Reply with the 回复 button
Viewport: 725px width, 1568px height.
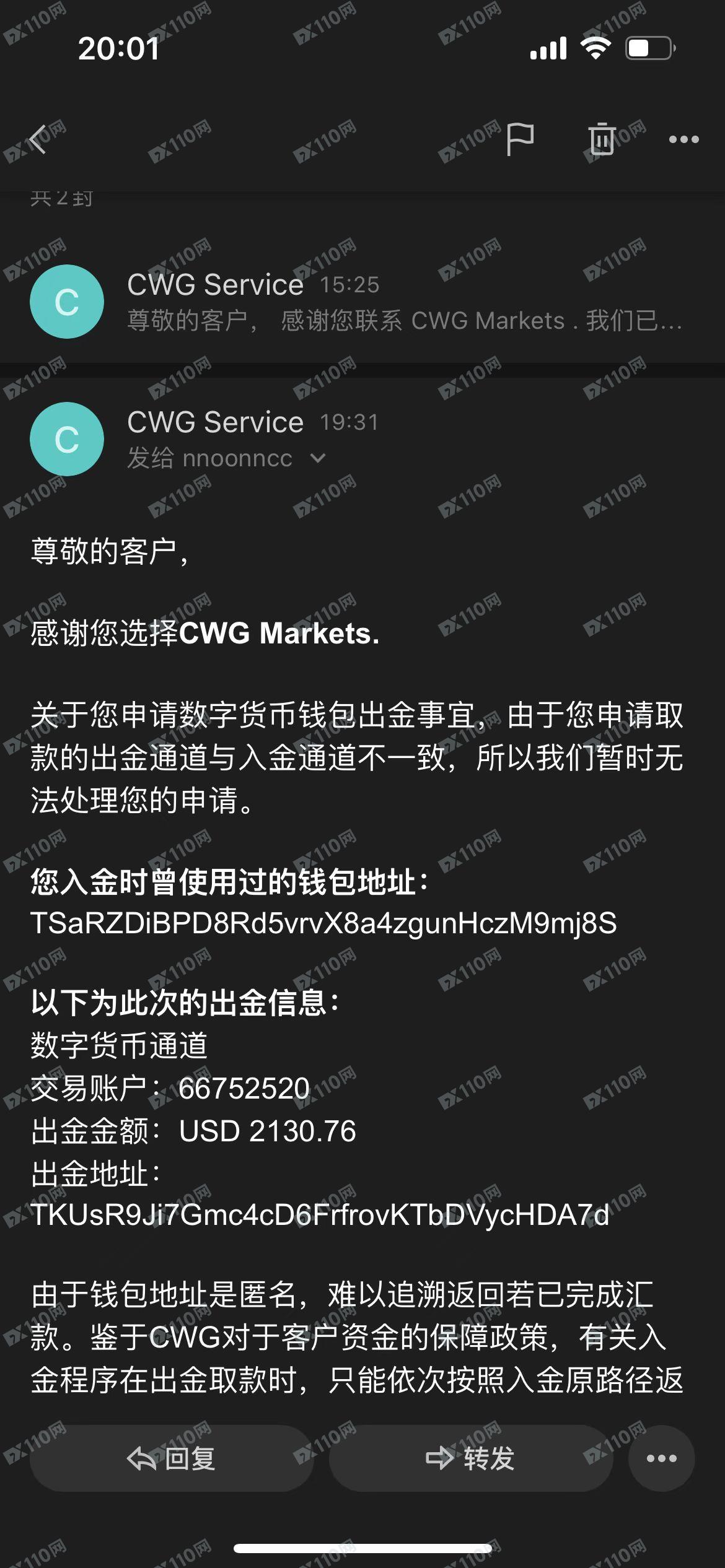coord(171,1458)
